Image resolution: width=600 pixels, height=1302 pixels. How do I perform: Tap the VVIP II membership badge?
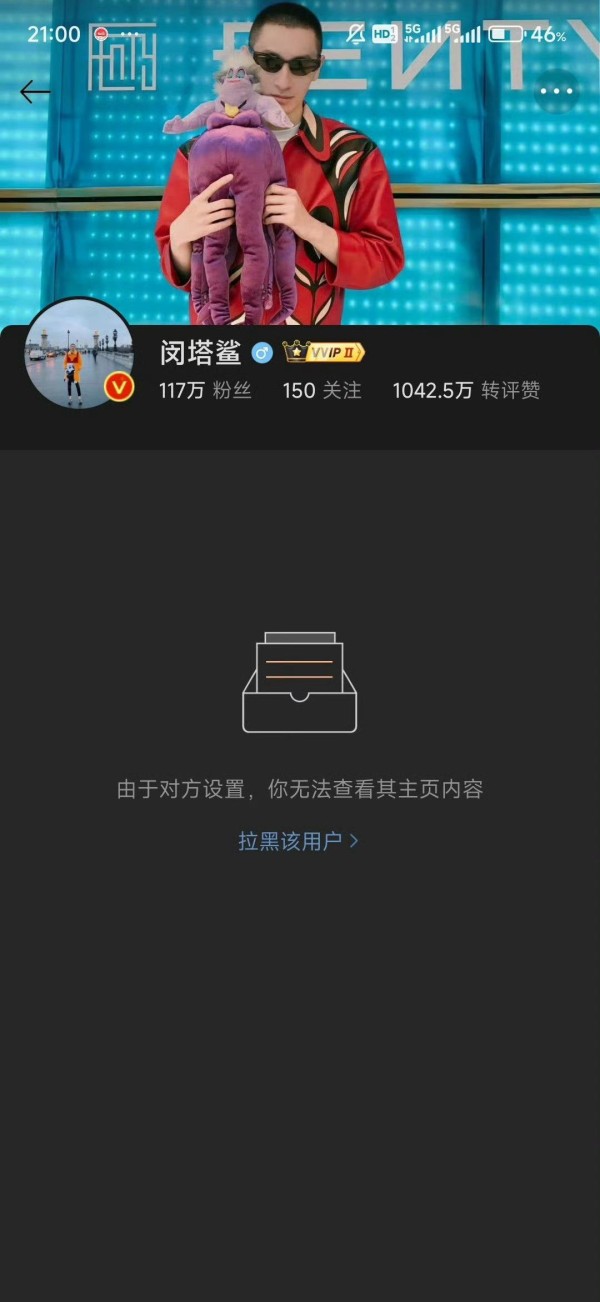(x=323, y=352)
